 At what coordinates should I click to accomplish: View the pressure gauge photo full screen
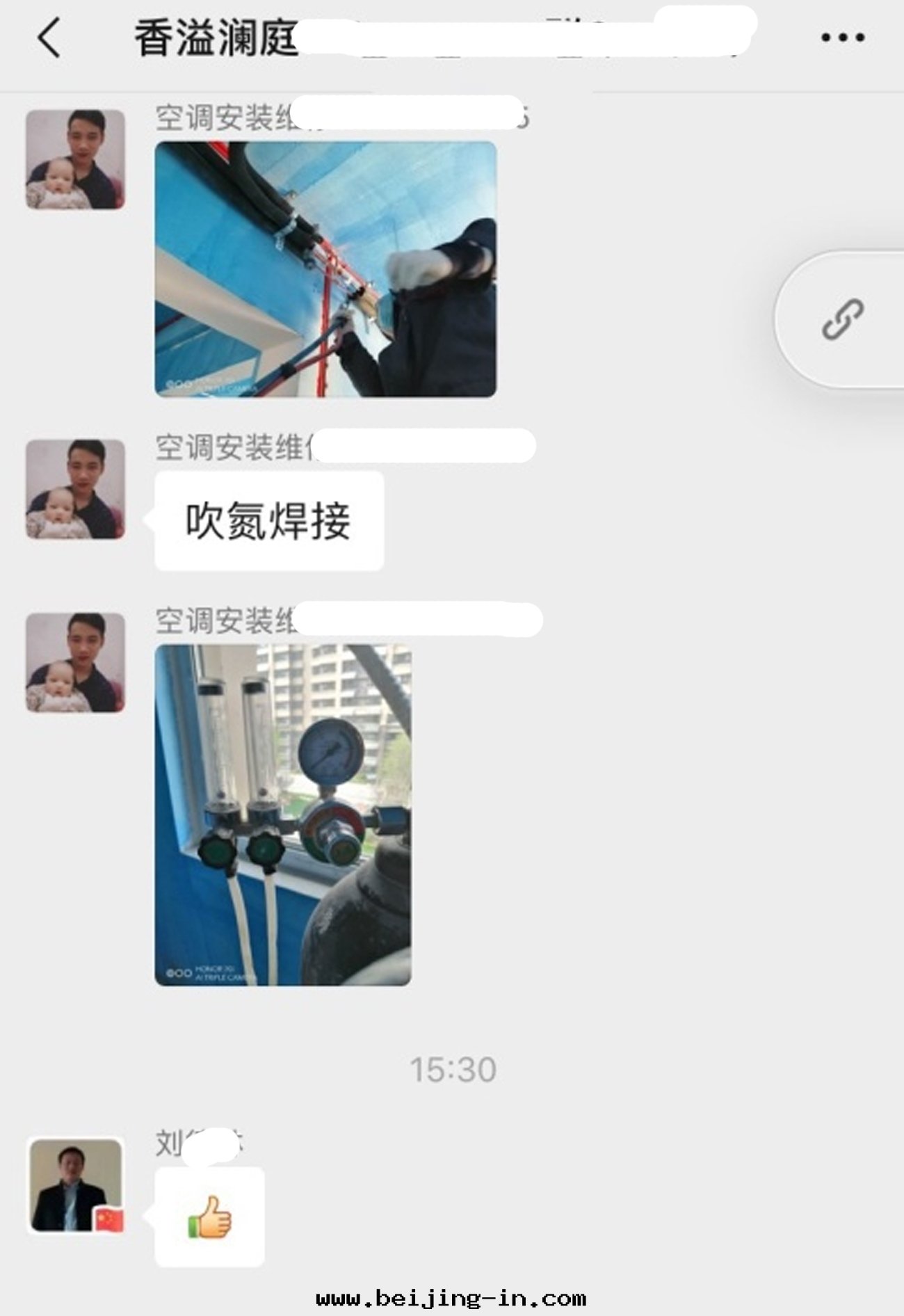[x=282, y=815]
